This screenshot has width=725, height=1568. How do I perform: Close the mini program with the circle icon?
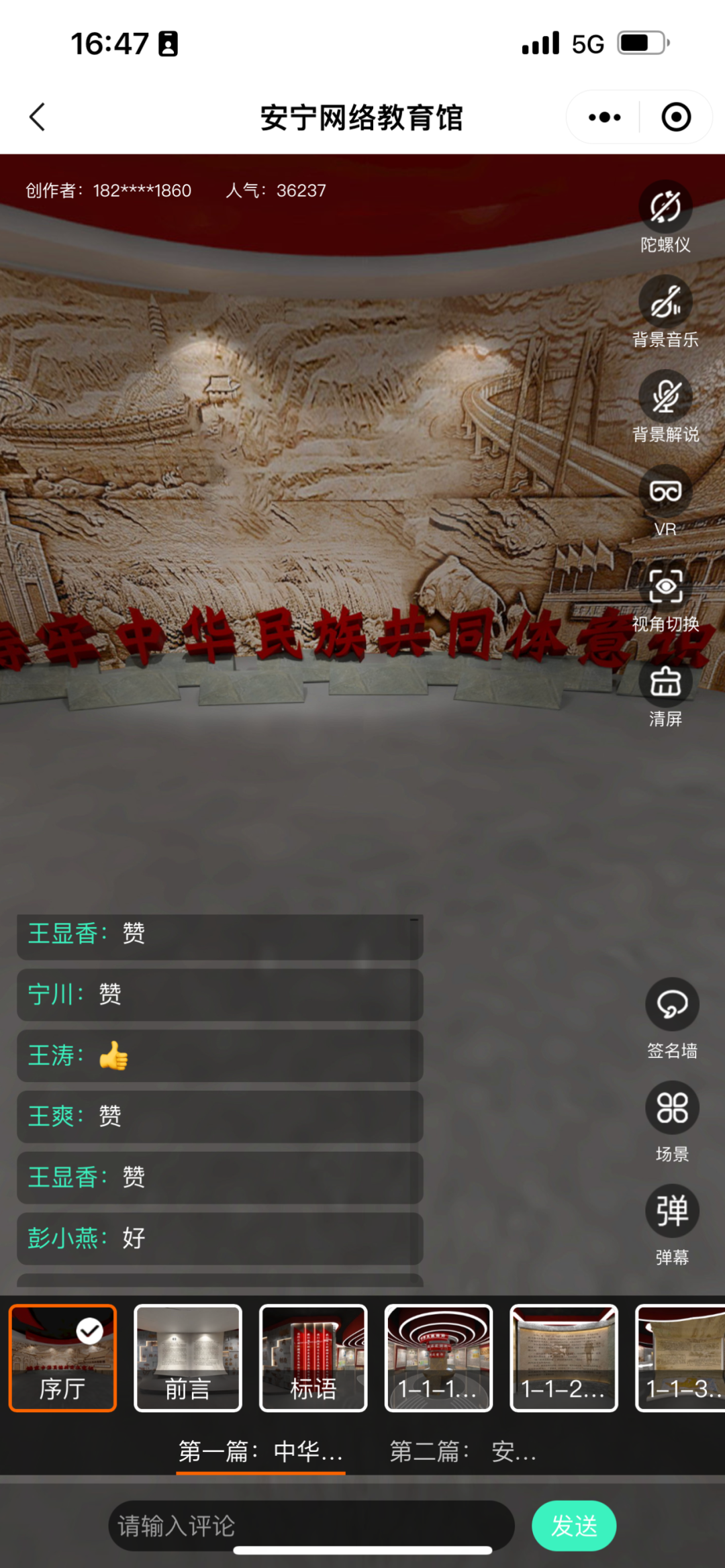tap(676, 117)
